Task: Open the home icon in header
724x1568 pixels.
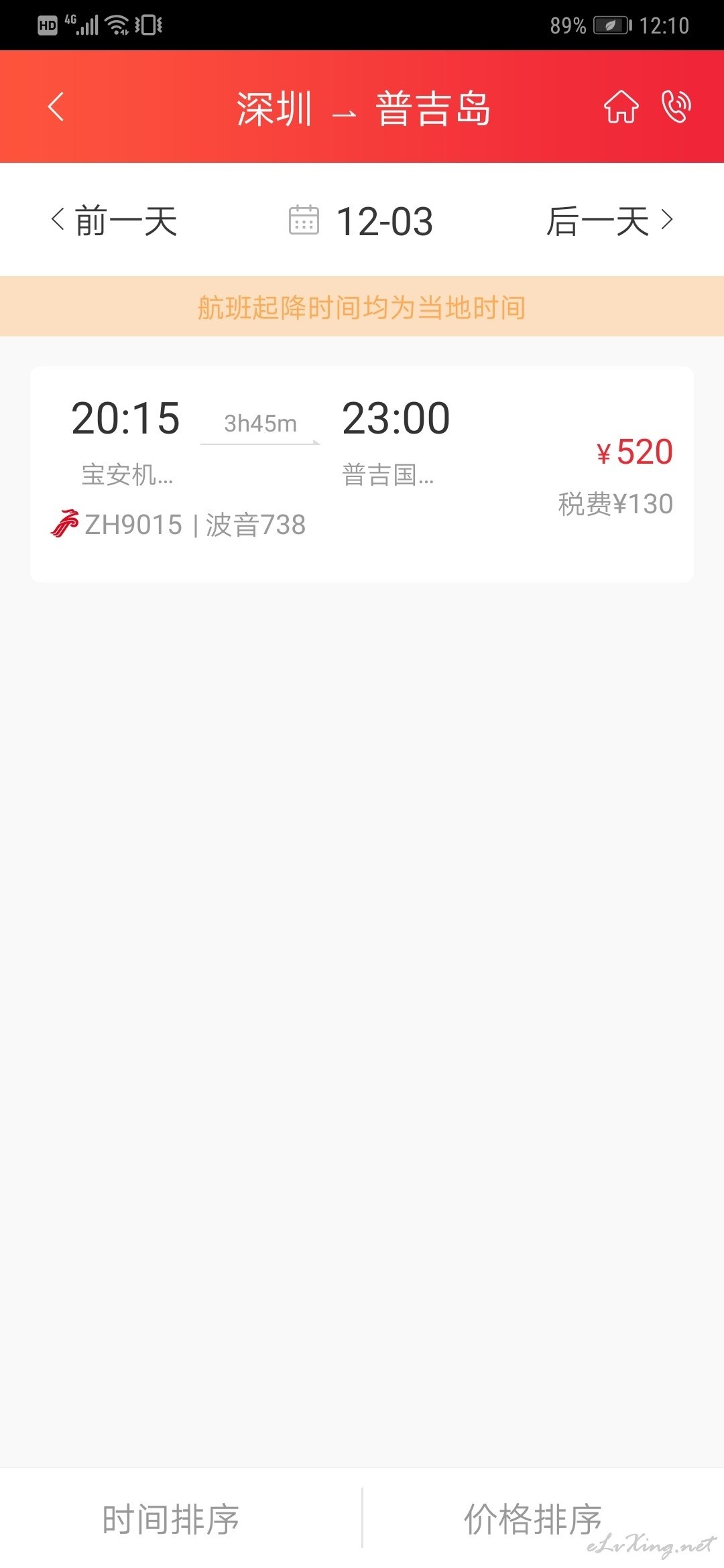Action: (x=621, y=107)
